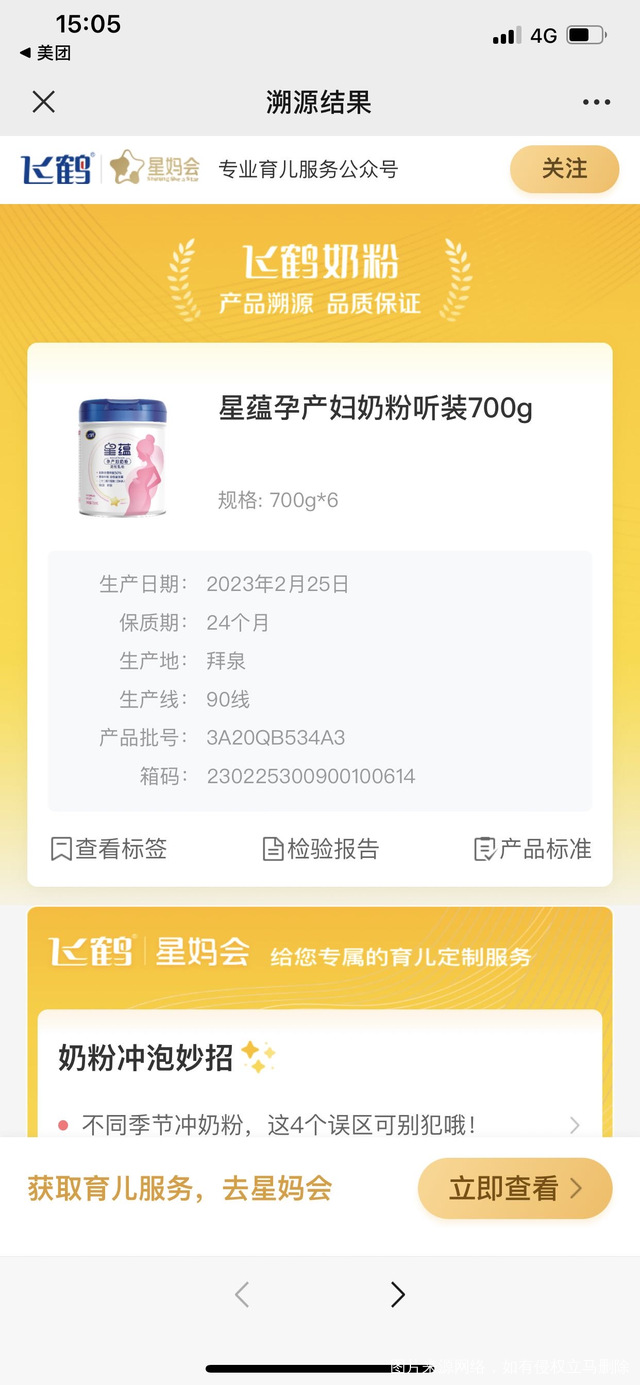The height and width of the screenshot is (1385, 640).
Task: Go back to the previous web page
Action: point(242,1295)
